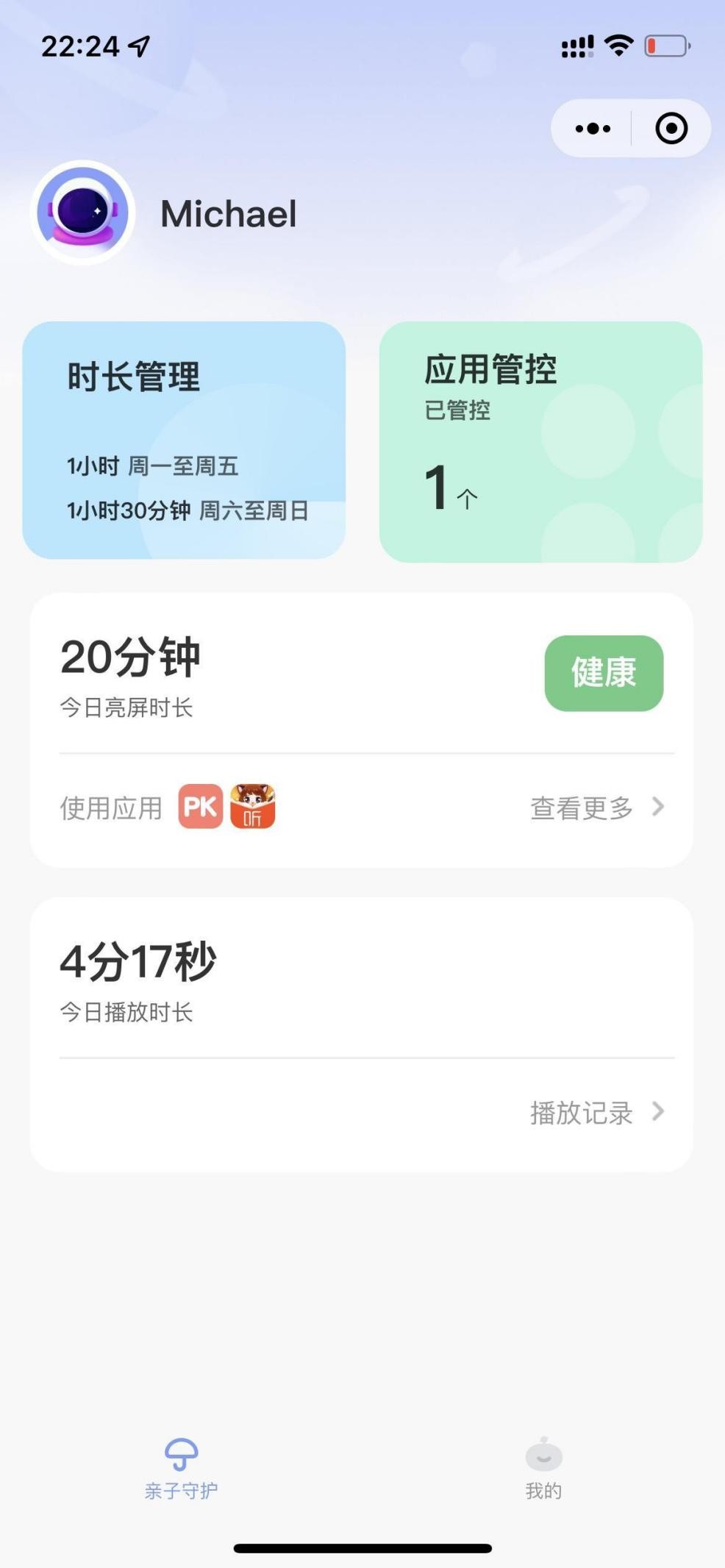
Task: Open the 时长管理 card
Action: (x=184, y=440)
